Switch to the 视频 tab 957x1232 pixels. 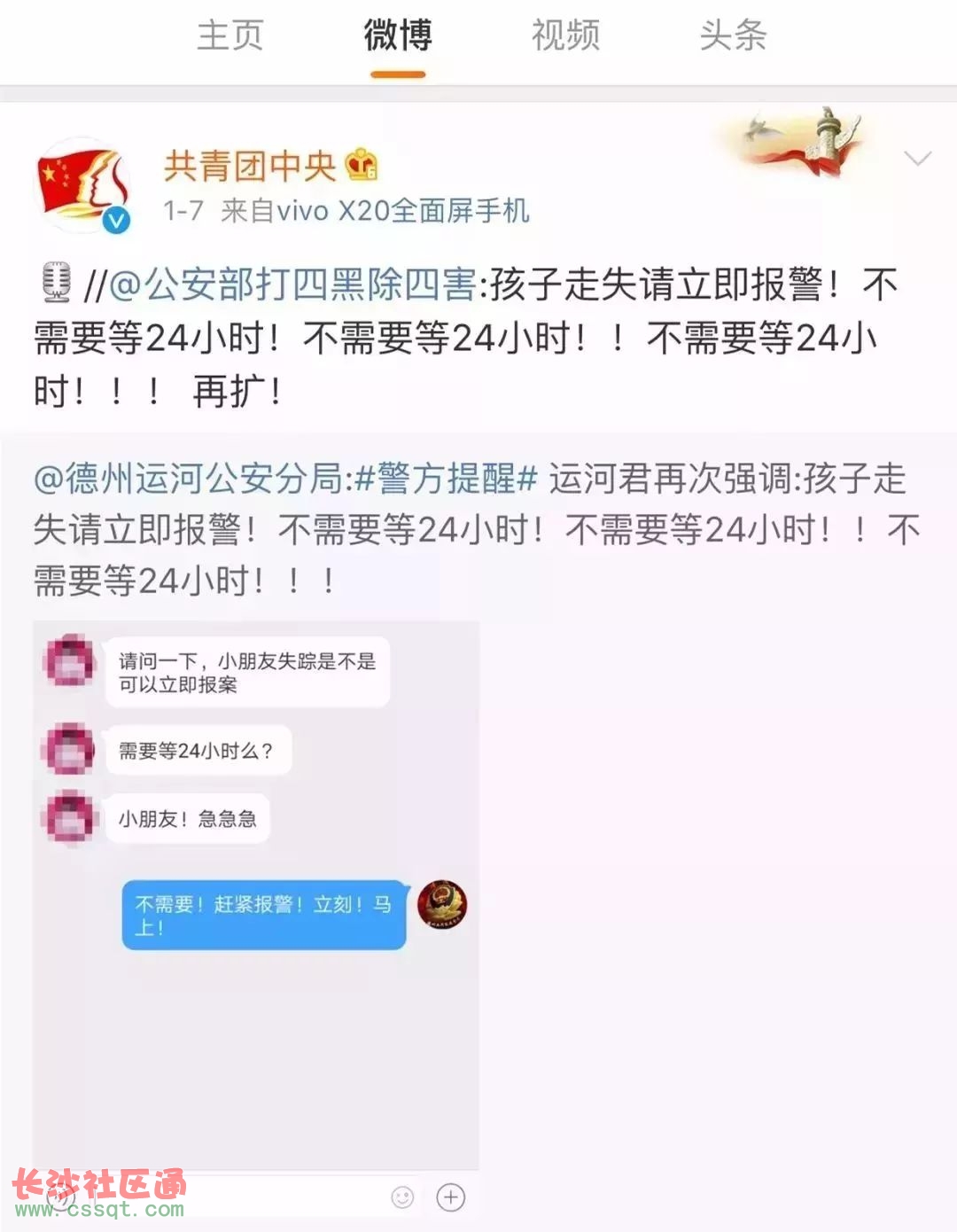(565, 36)
